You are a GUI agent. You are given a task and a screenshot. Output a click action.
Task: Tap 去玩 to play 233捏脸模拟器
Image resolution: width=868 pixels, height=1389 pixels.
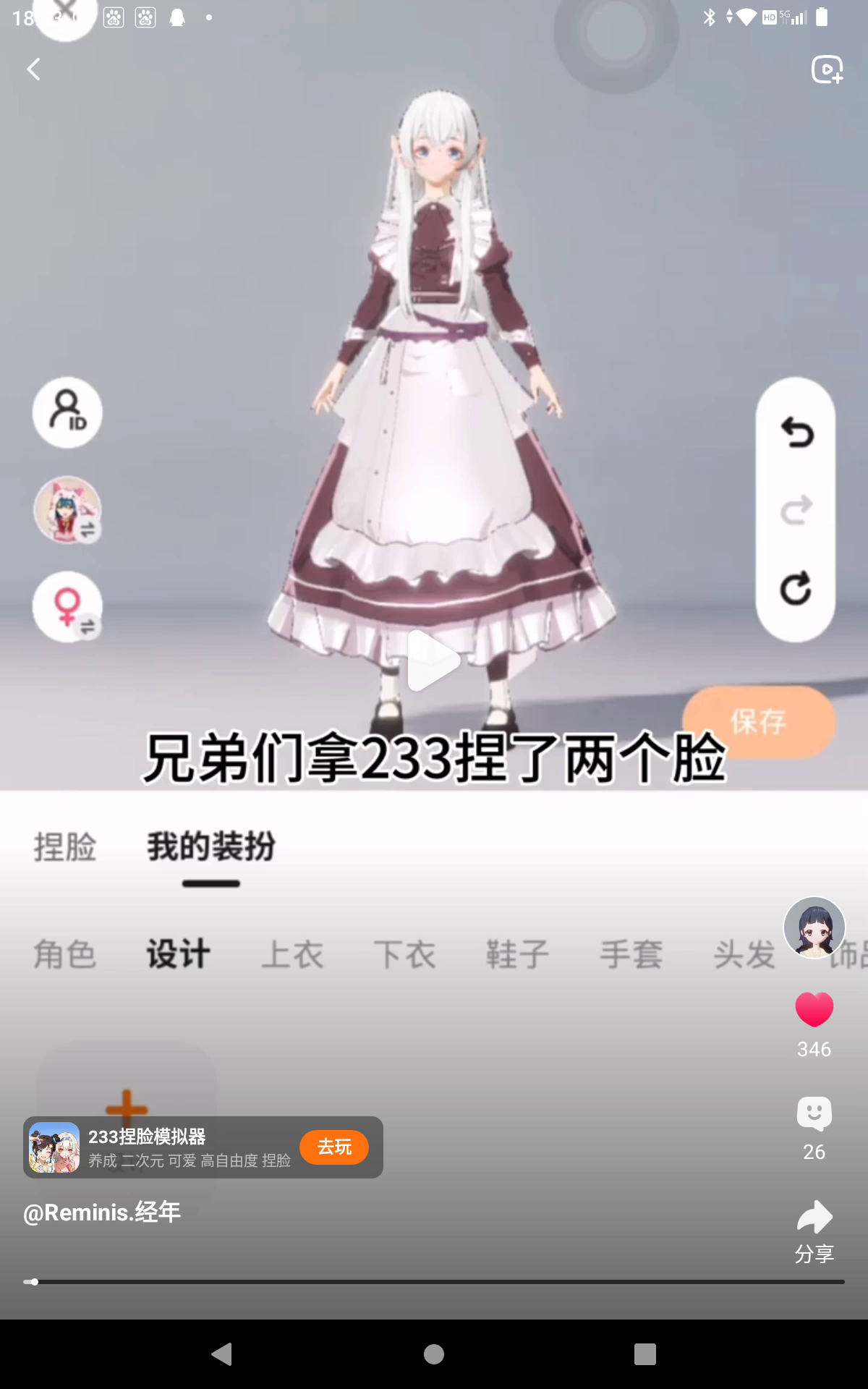334,1147
